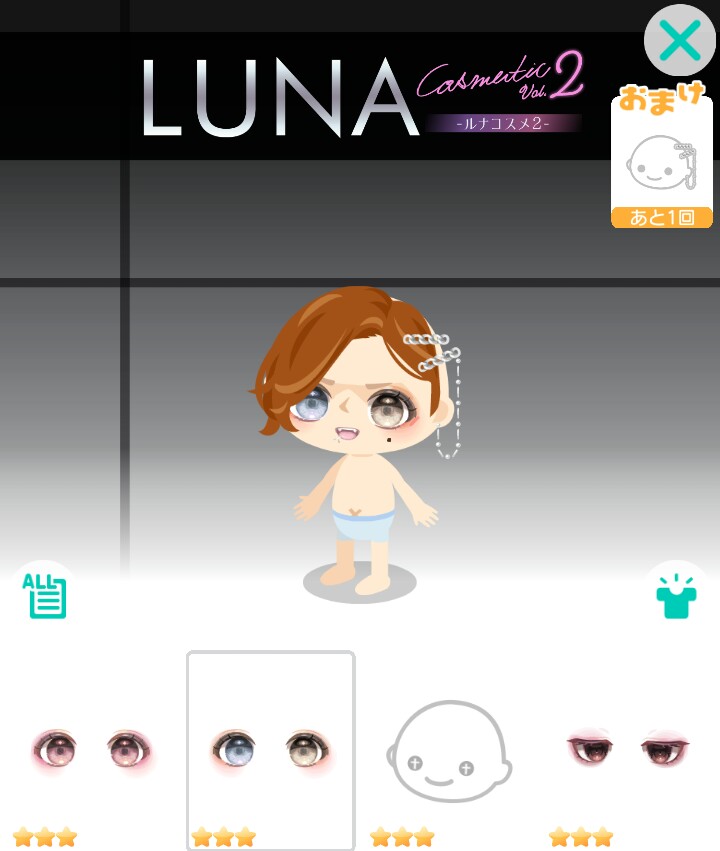Select the blue and beige heterochromia eyes
Image resolution: width=720 pixels, height=851 pixels.
[270, 750]
